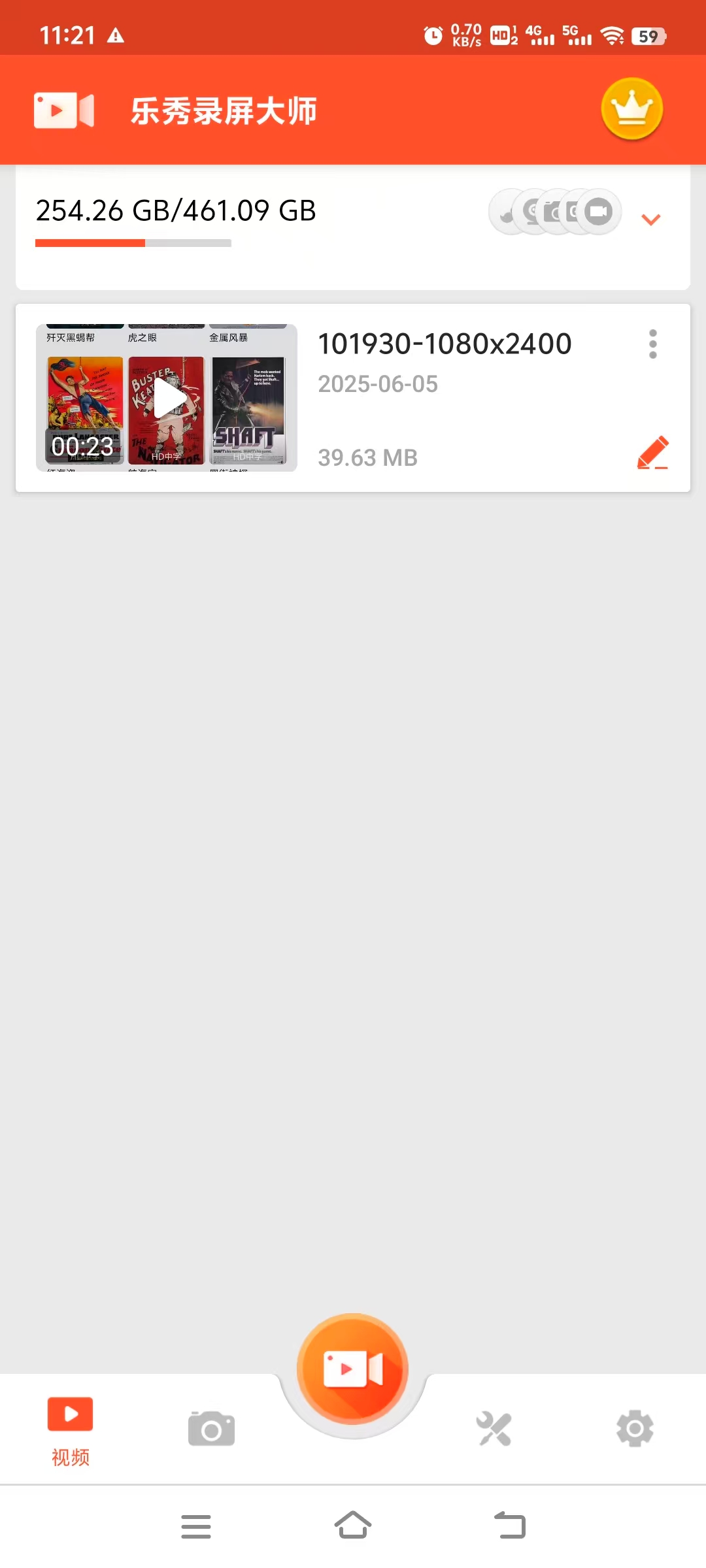This screenshot has height=1568, width=706.
Task: Open the tools tab
Action: (x=494, y=1428)
